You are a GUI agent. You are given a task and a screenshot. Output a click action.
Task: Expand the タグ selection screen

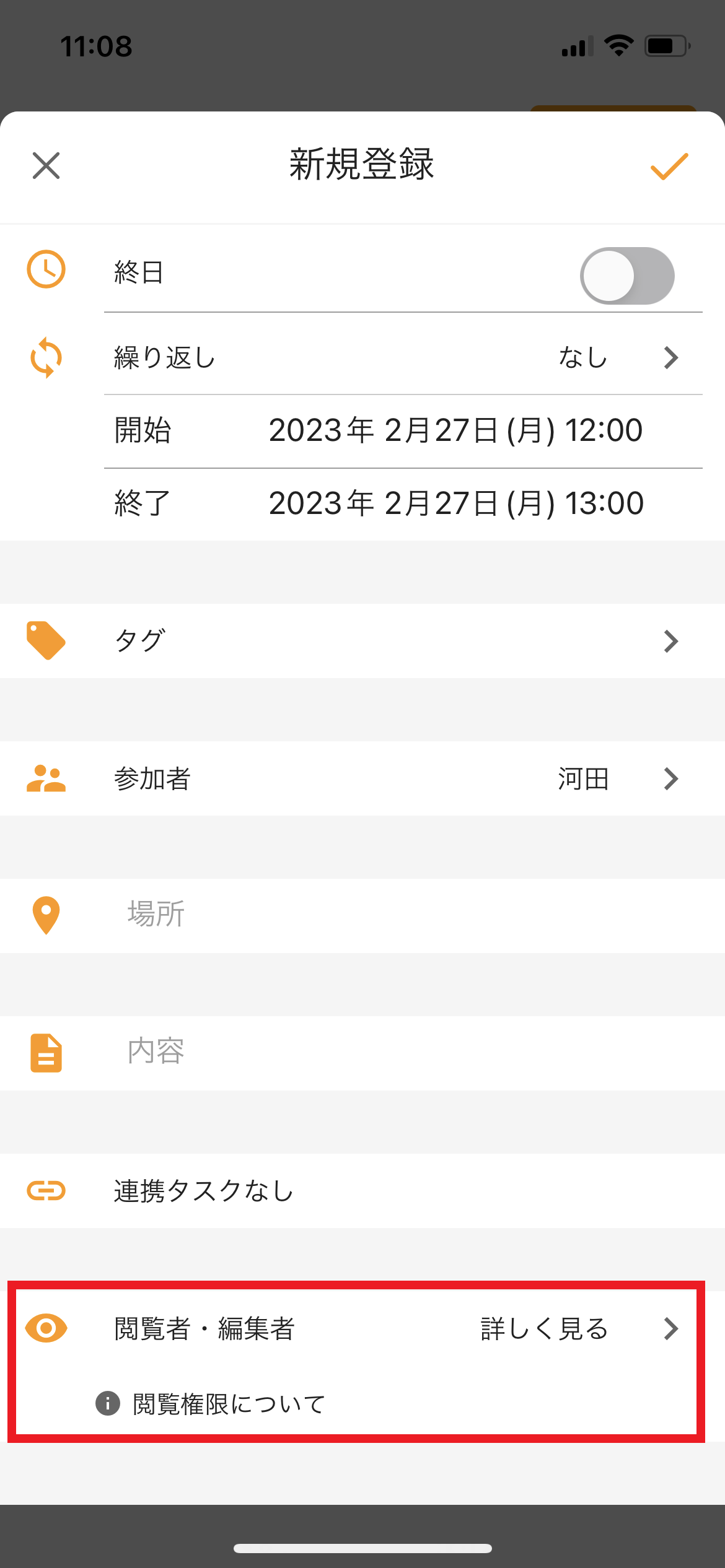click(x=372, y=640)
